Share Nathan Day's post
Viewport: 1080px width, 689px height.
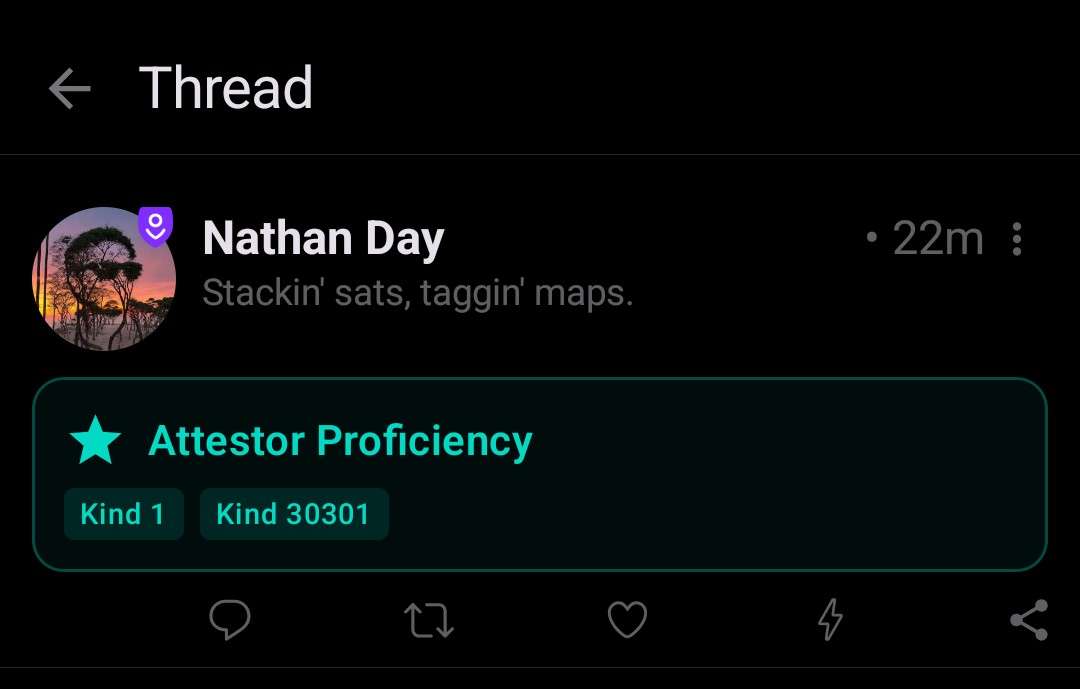click(x=1029, y=620)
